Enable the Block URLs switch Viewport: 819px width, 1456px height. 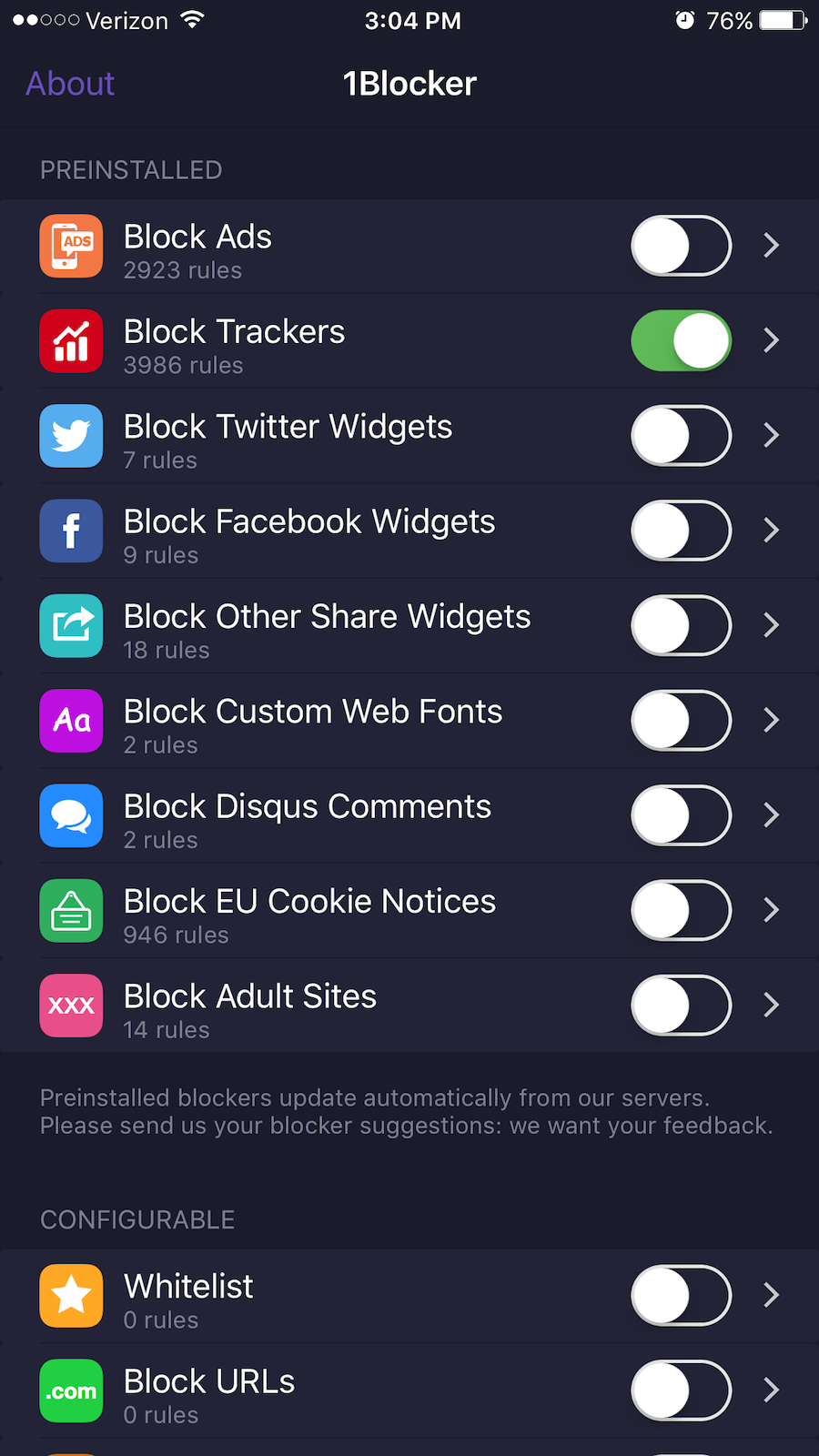click(681, 1390)
